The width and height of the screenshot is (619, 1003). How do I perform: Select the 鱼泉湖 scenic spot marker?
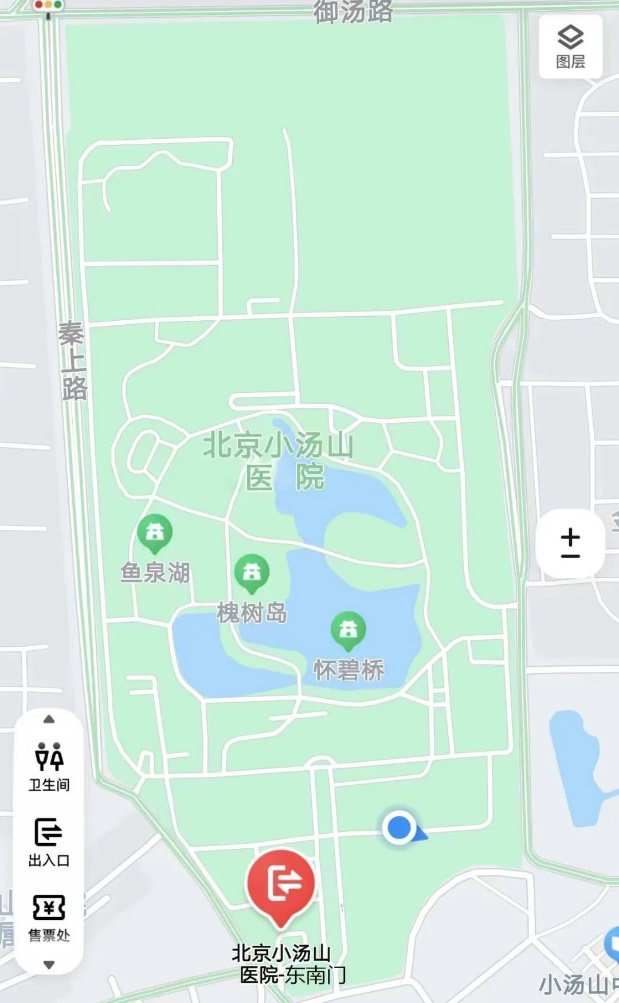coord(155,535)
